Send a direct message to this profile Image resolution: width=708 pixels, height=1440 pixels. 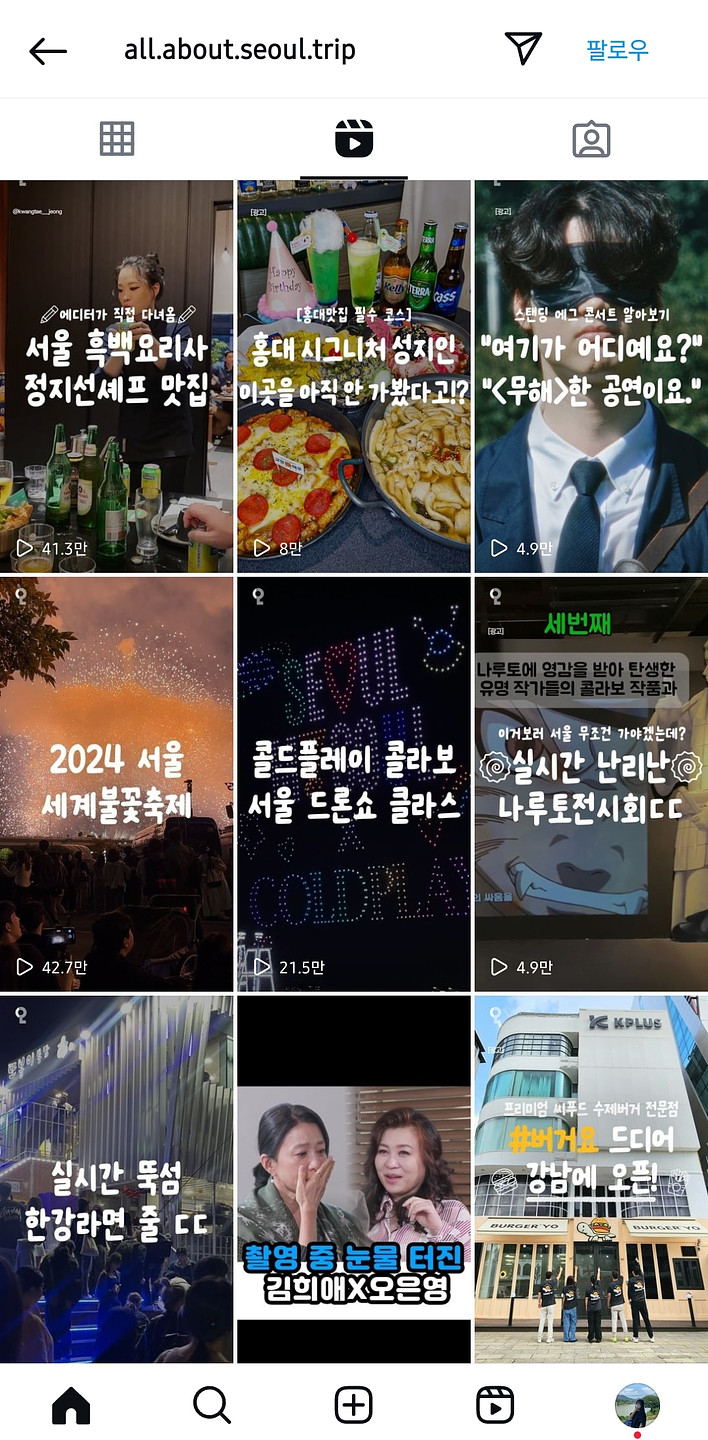click(x=523, y=48)
